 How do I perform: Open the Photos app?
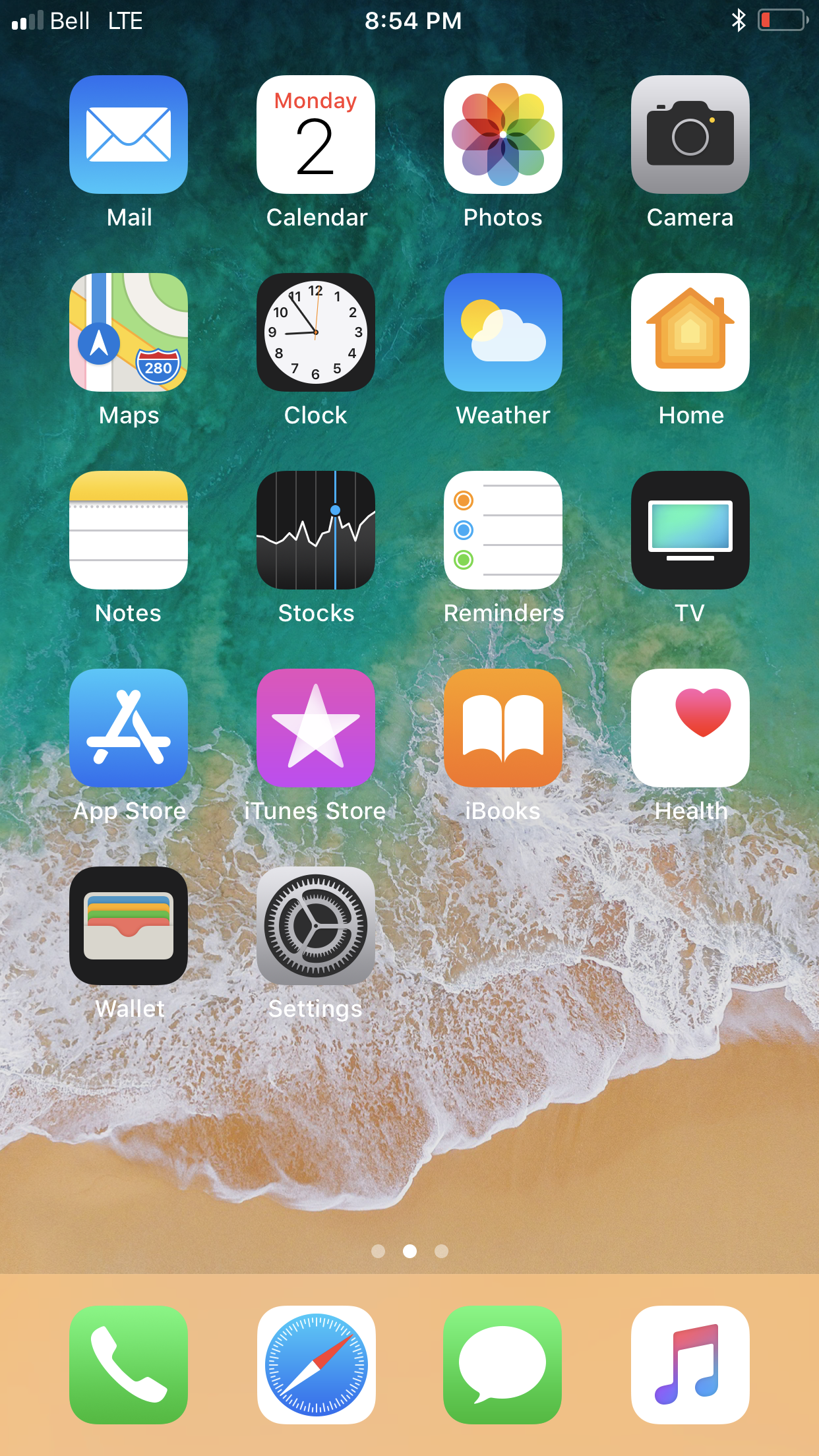[503, 135]
